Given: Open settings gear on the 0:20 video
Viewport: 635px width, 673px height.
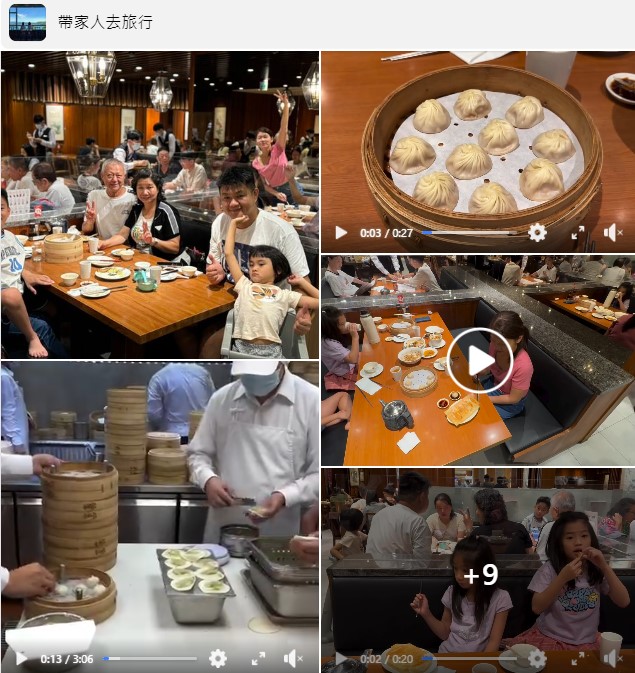Looking at the screenshot, I should pos(537,659).
